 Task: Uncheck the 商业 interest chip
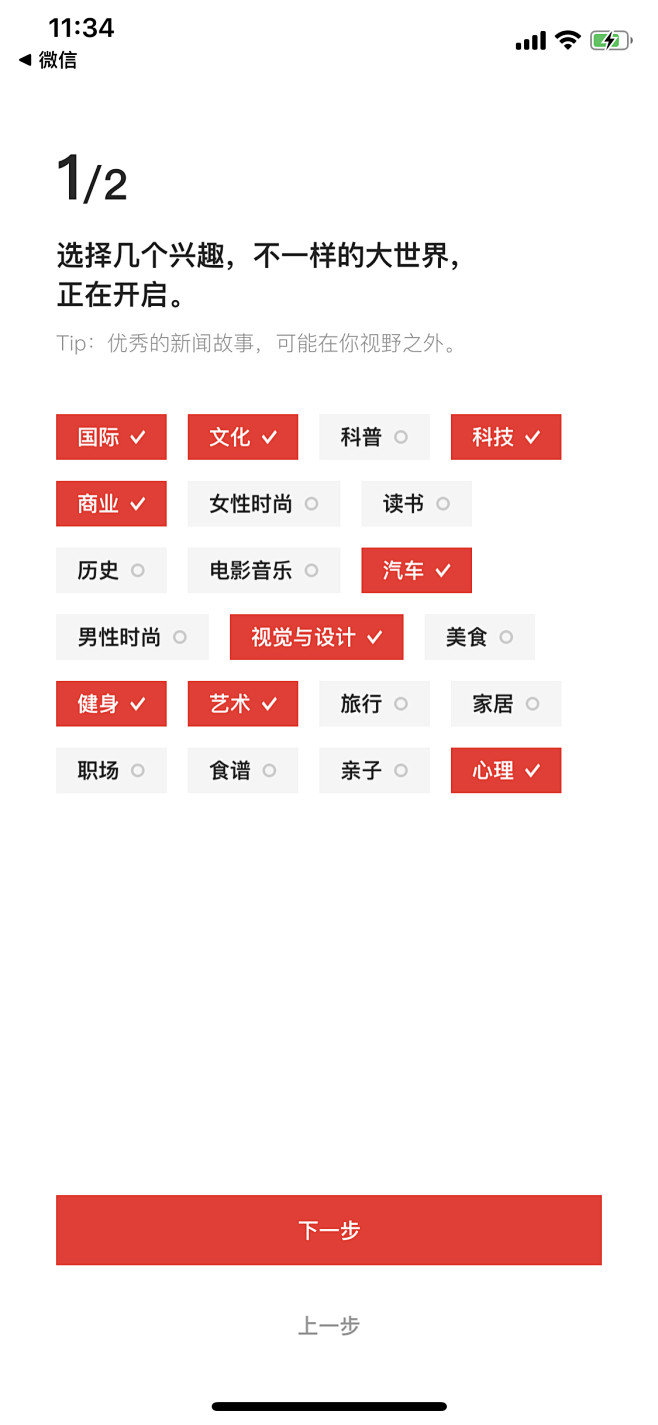111,504
